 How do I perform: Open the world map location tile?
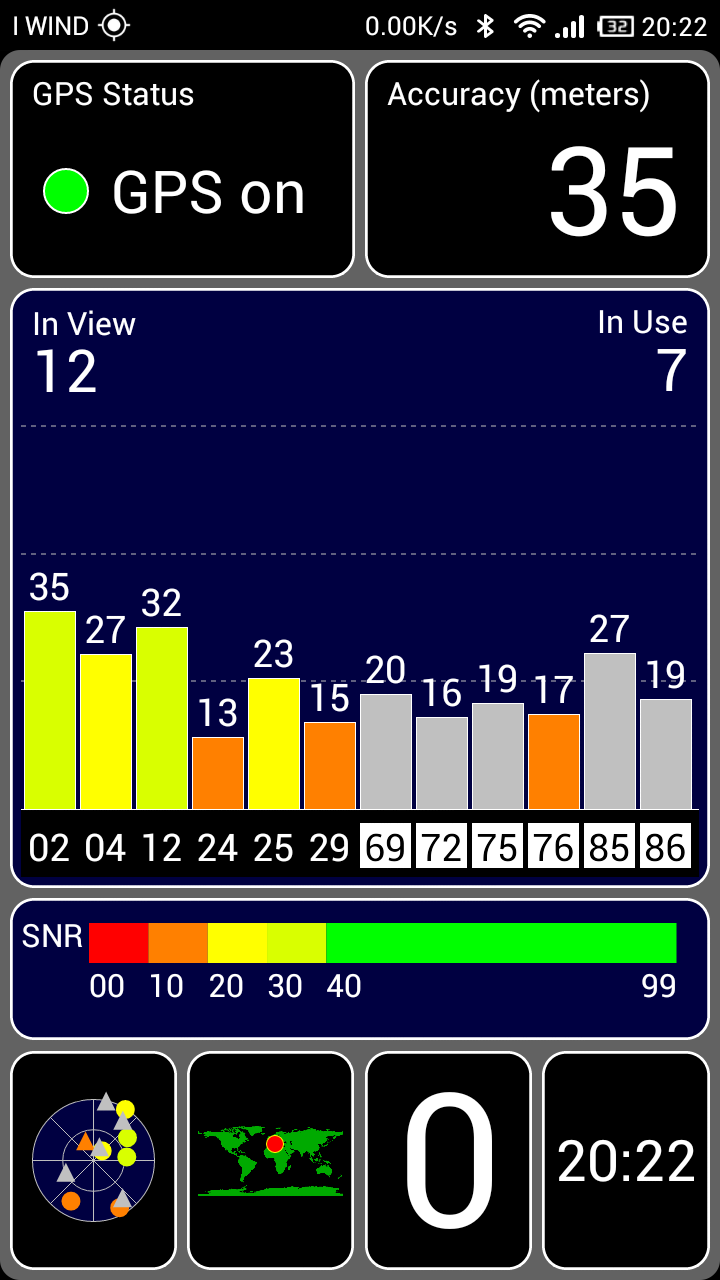tap(271, 1160)
